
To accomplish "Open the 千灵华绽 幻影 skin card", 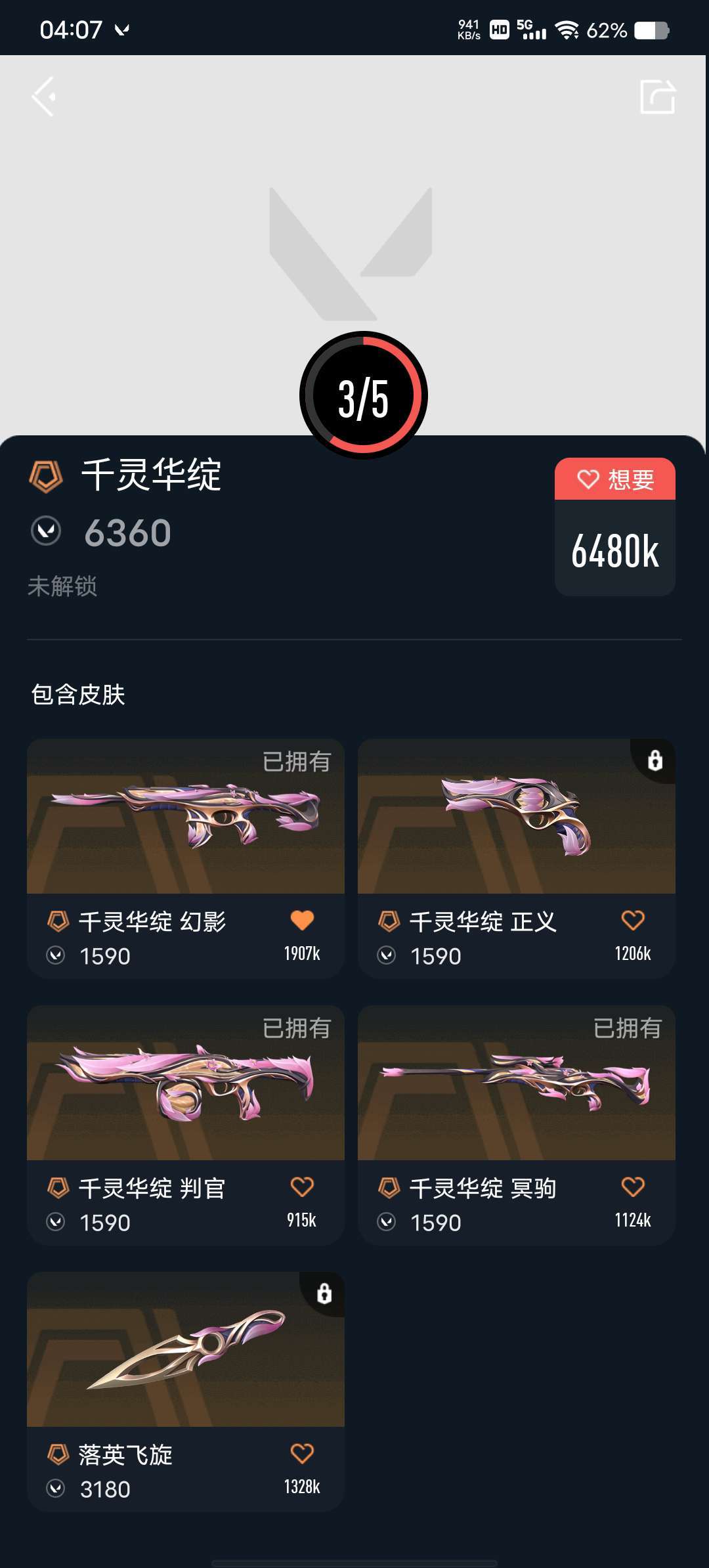I will pos(186,859).
